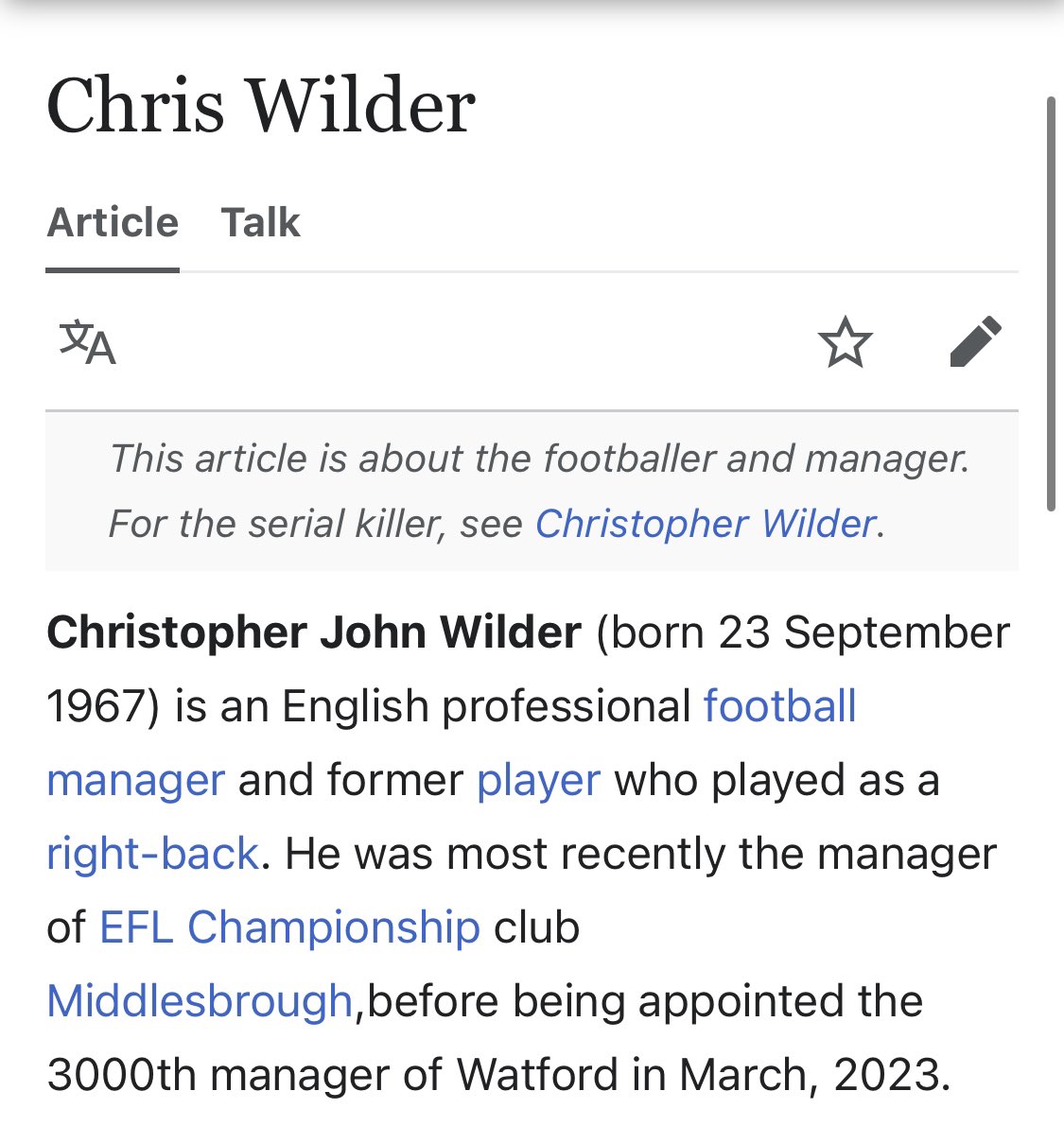Follow the football manager link
1064x1143 pixels.
coord(779,706)
